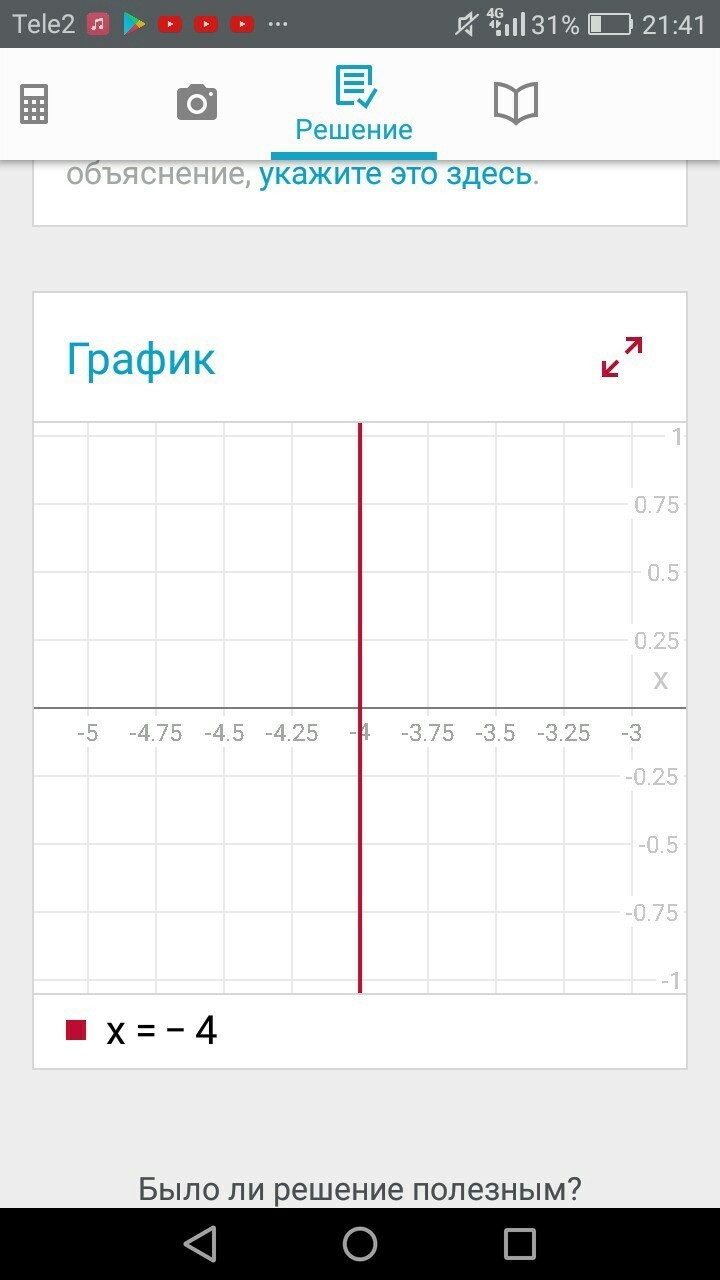
Task: Go back with the system back button
Action: 200,1244
